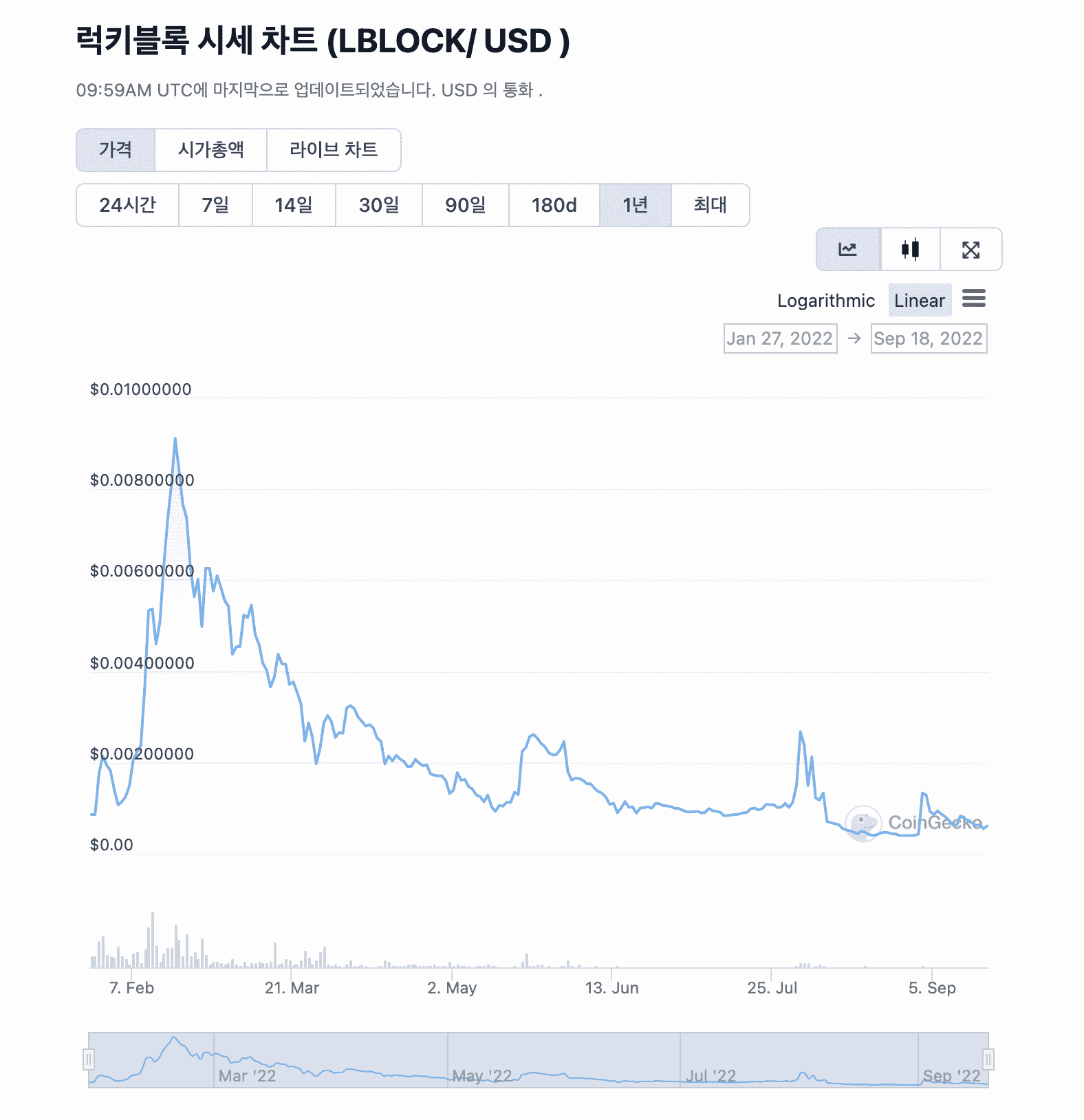Select the 14일 time range
This screenshot has height=1120, width=1084.
pyautogui.click(x=294, y=205)
